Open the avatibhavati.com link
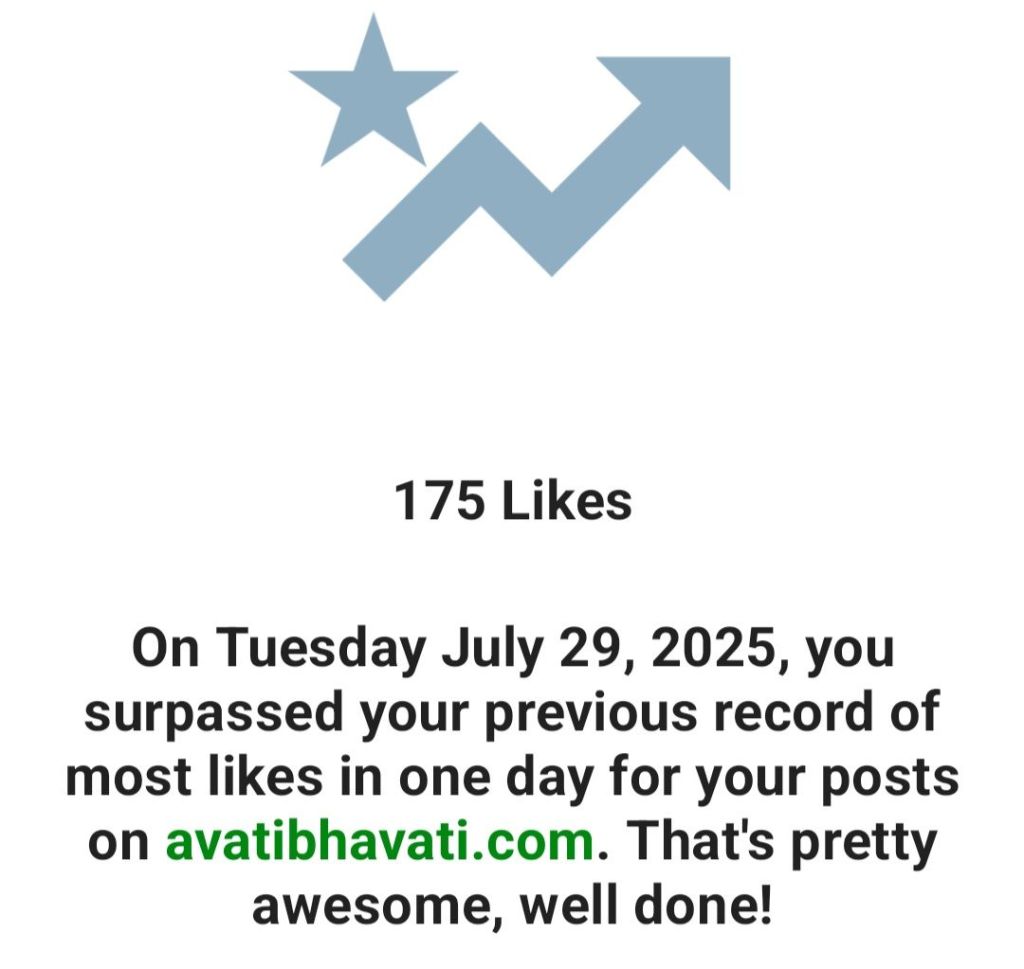1024x969 pixels. (x=380, y=843)
